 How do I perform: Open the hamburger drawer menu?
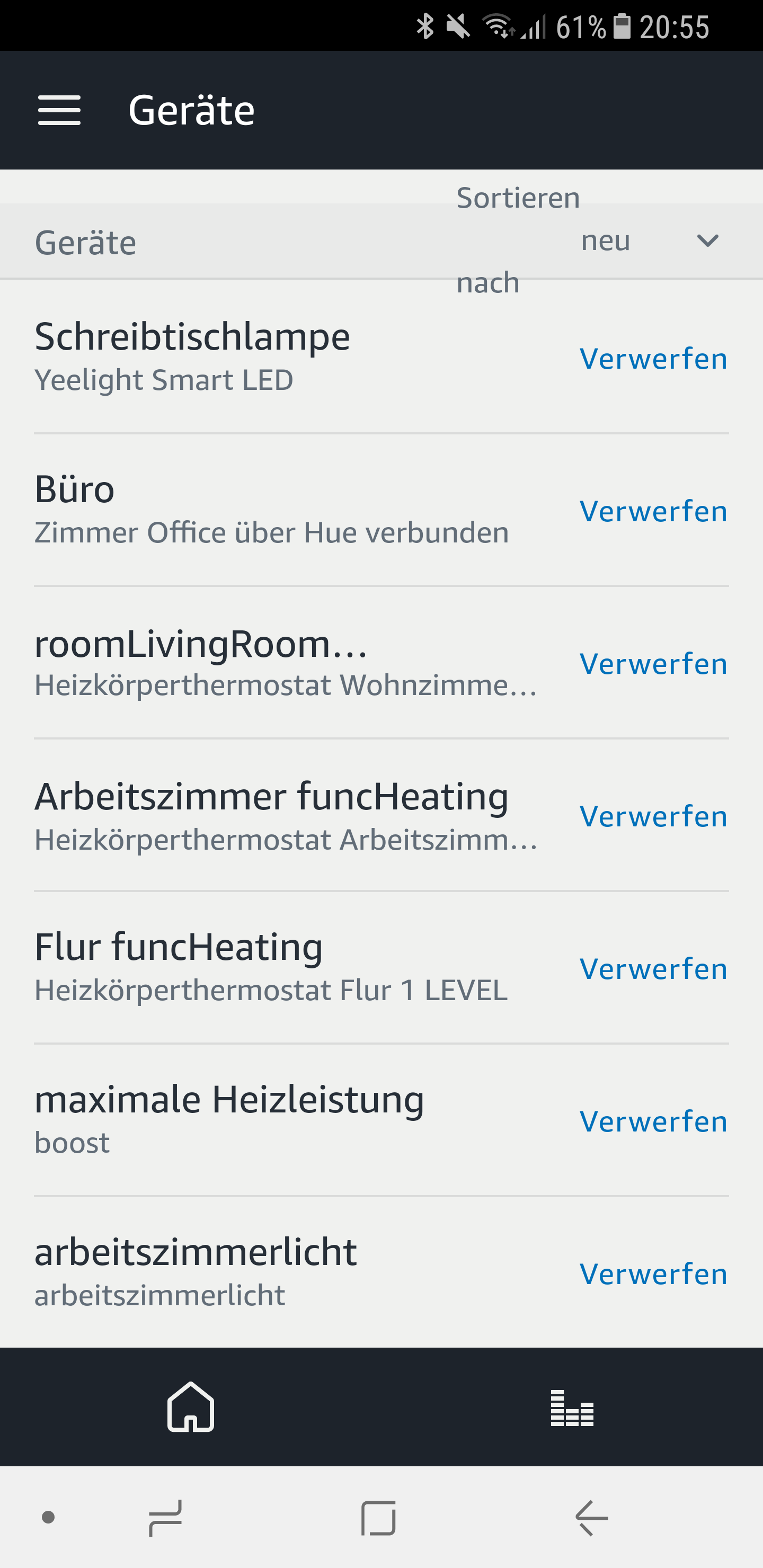click(x=59, y=110)
